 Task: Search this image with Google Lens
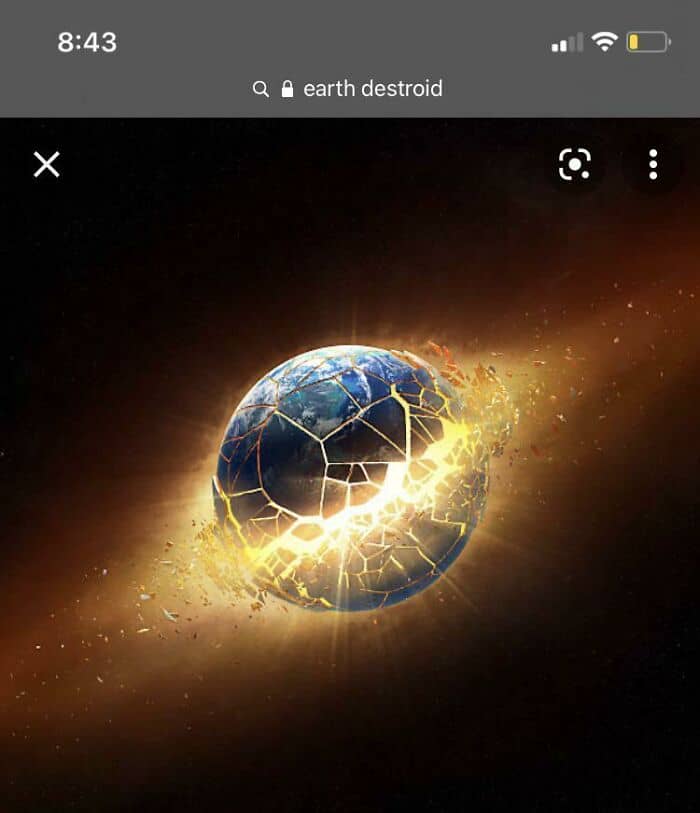[575, 164]
